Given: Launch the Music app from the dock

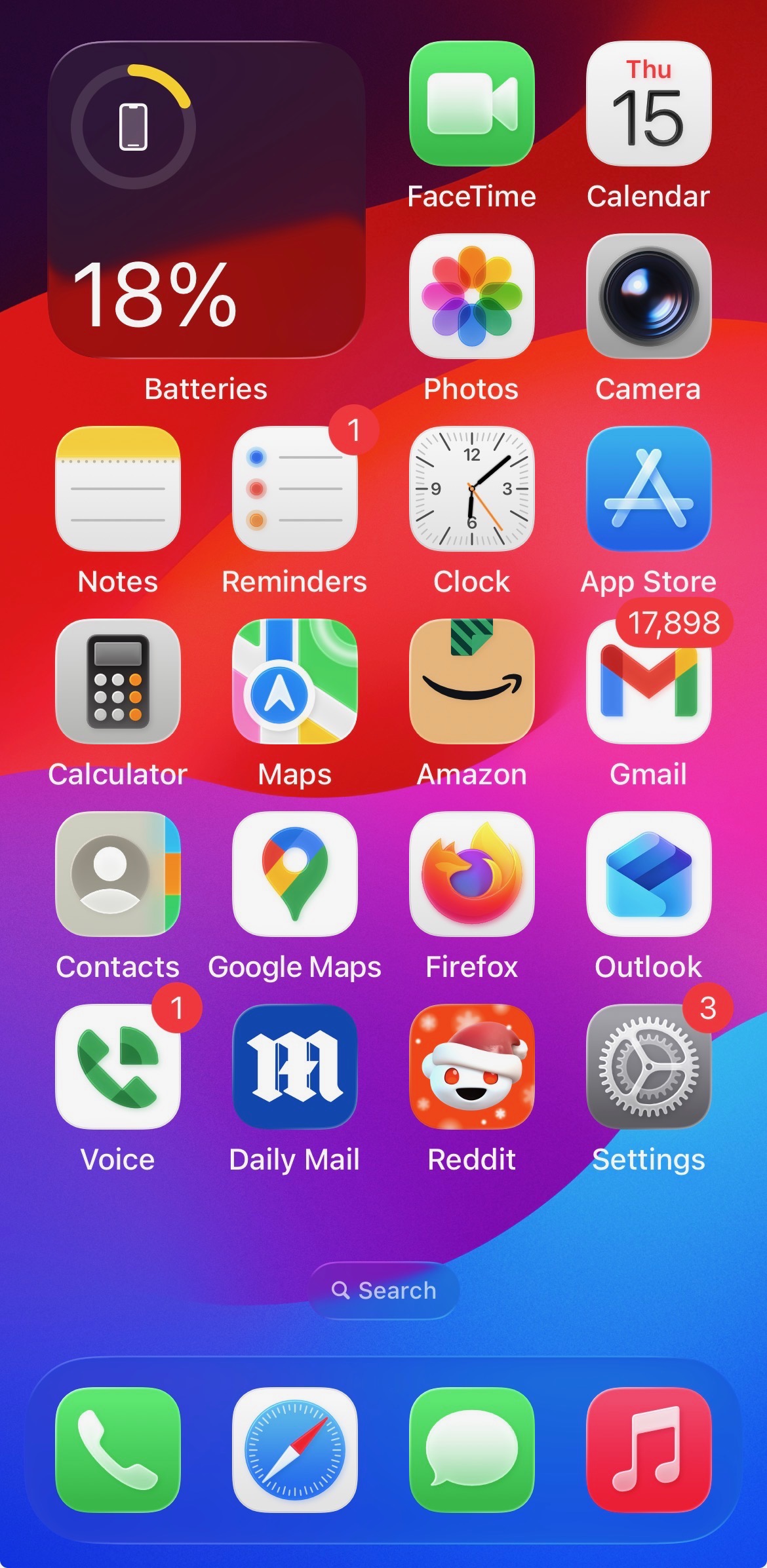Looking at the screenshot, I should pyautogui.click(x=648, y=1449).
